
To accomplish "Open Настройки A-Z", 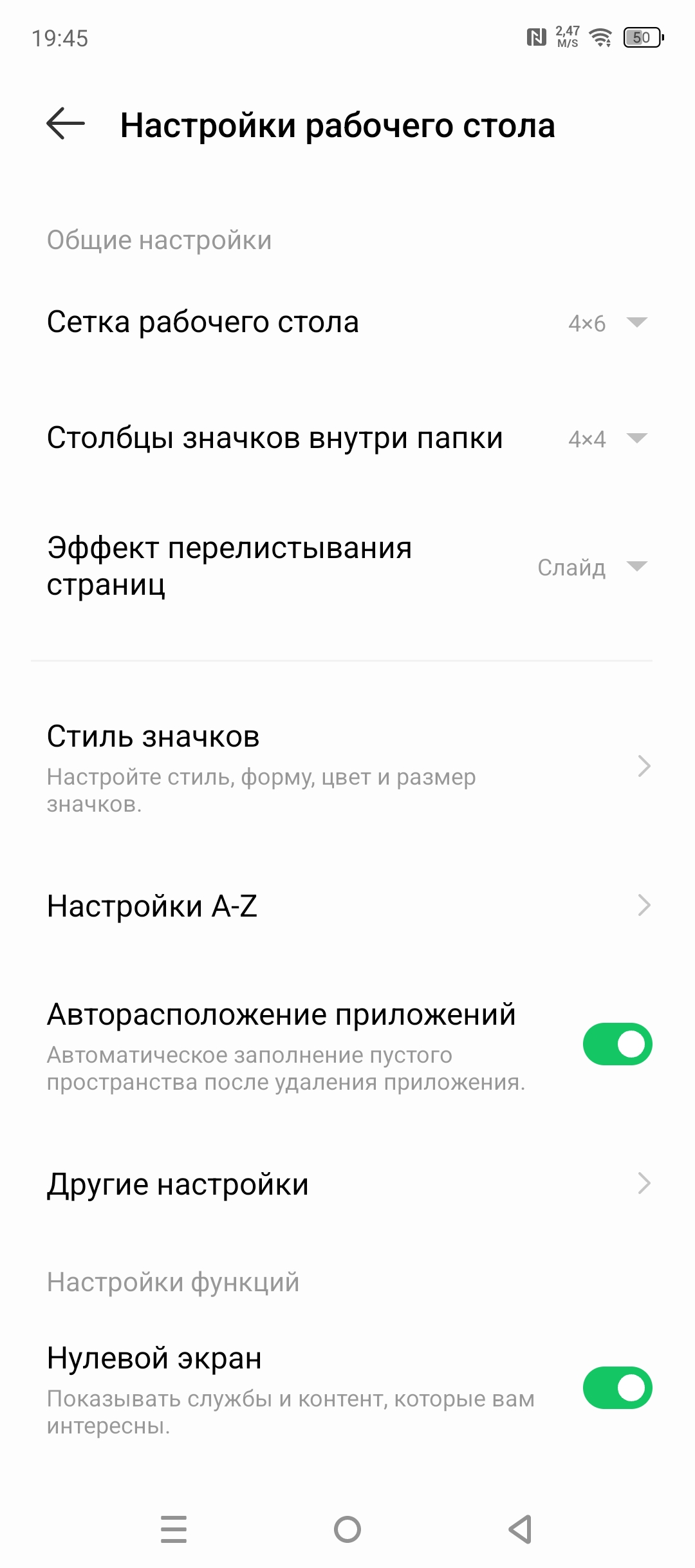I will [347, 906].
